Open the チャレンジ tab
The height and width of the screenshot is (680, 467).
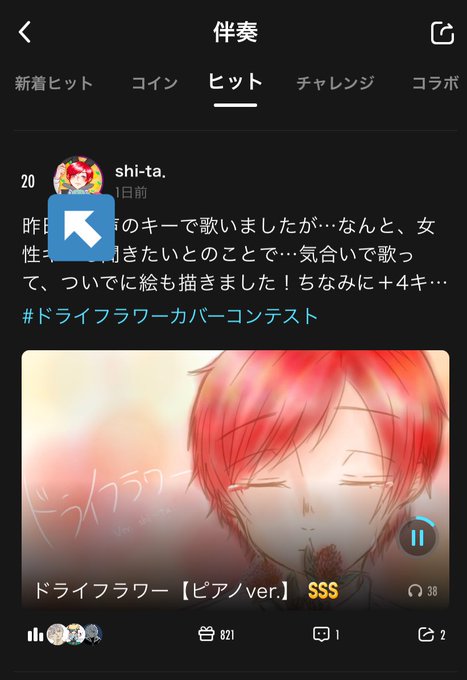pyautogui.click(x=335, y=83)
